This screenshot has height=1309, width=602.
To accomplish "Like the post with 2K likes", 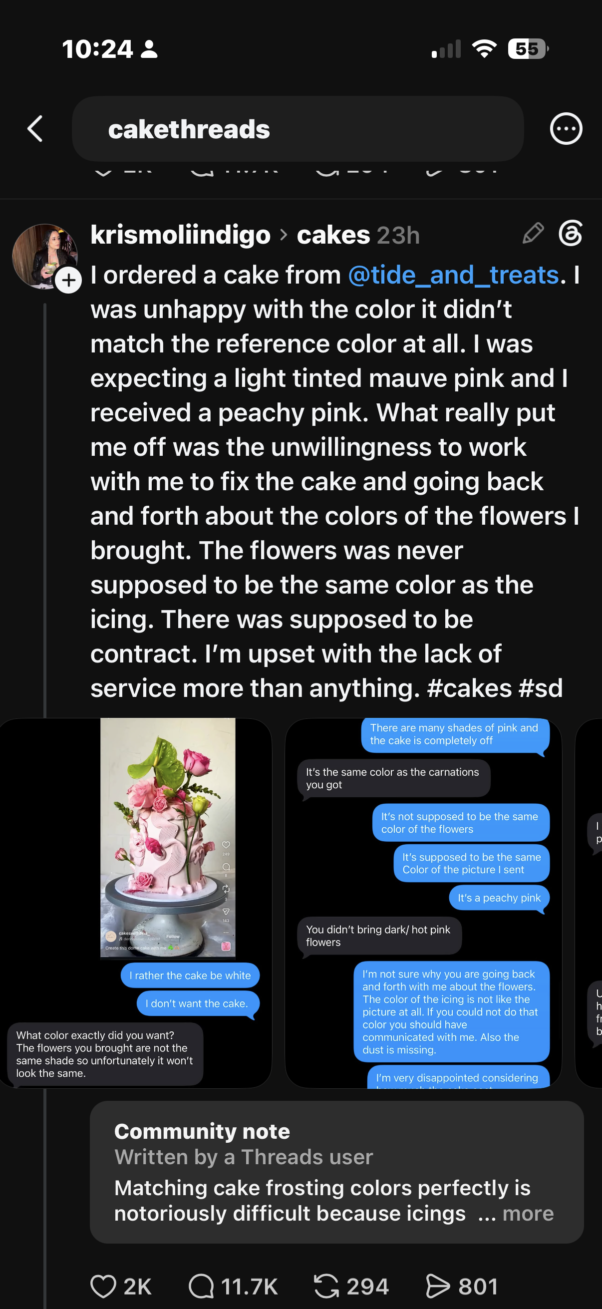I will tap(121, 1286).
